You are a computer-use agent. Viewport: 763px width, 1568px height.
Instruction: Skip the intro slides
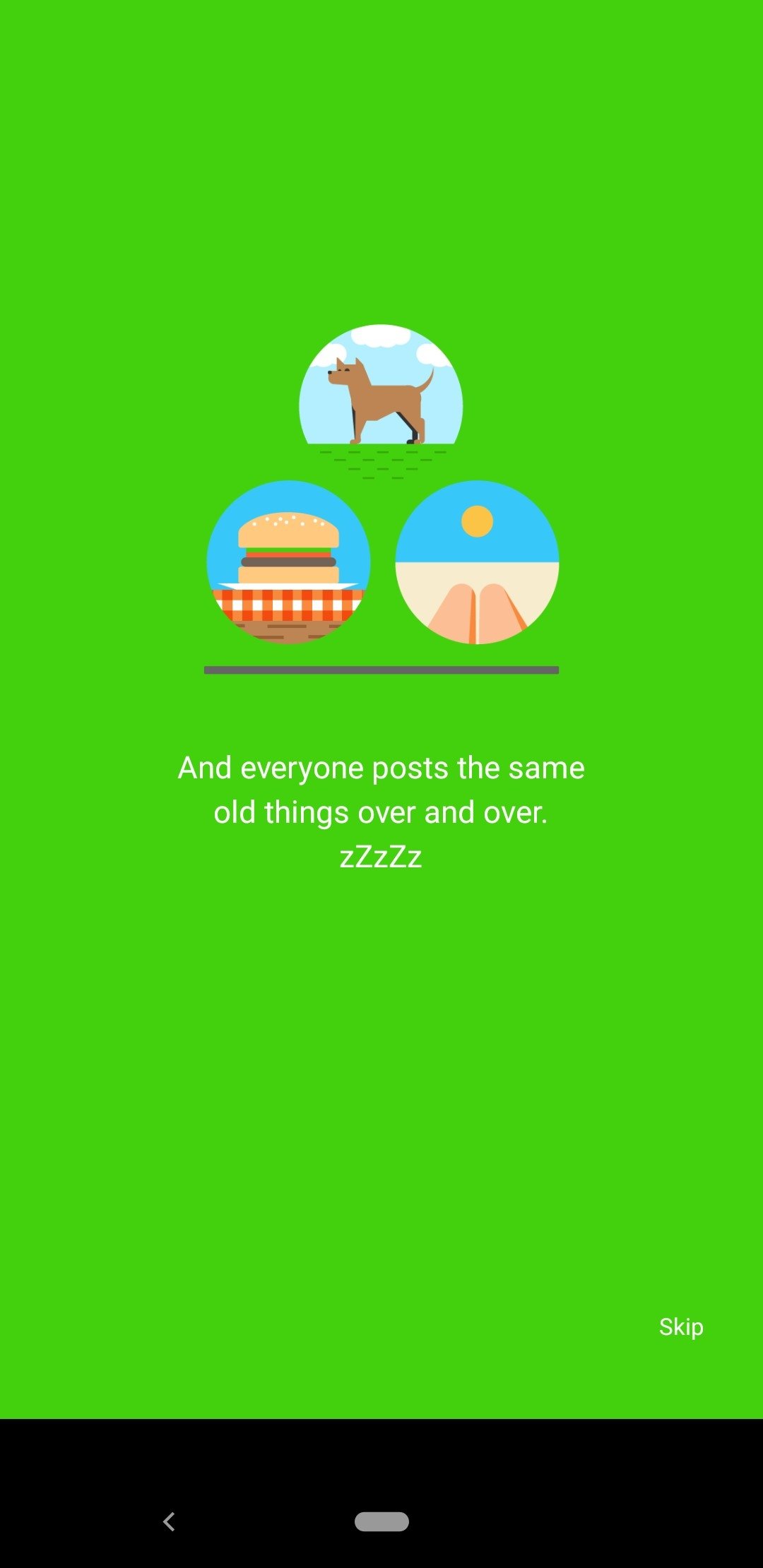(x=681, y=1327)
